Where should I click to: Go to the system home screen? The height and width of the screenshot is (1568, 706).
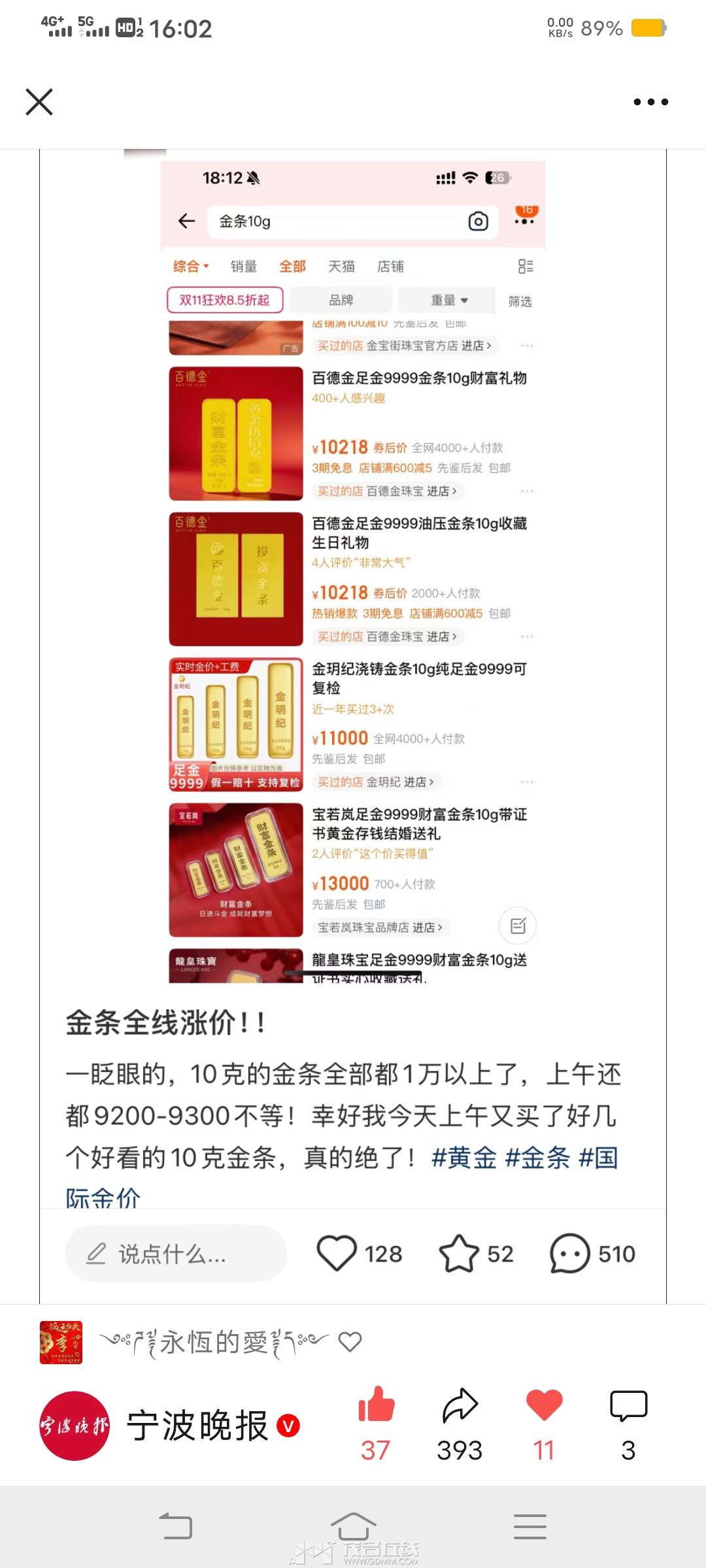point(353,1526)
